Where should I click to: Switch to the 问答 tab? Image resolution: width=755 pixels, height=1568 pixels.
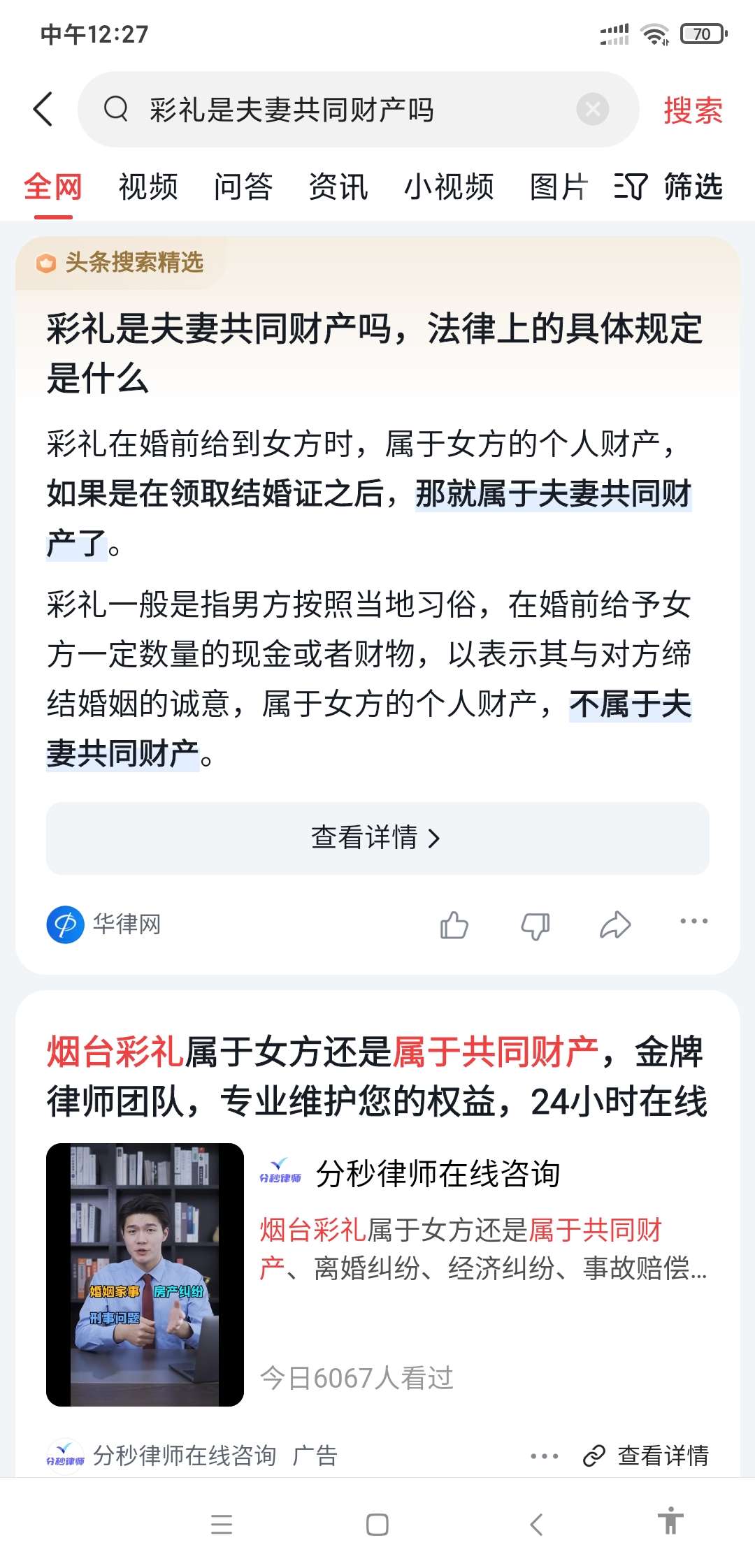[x=243, y=187]
